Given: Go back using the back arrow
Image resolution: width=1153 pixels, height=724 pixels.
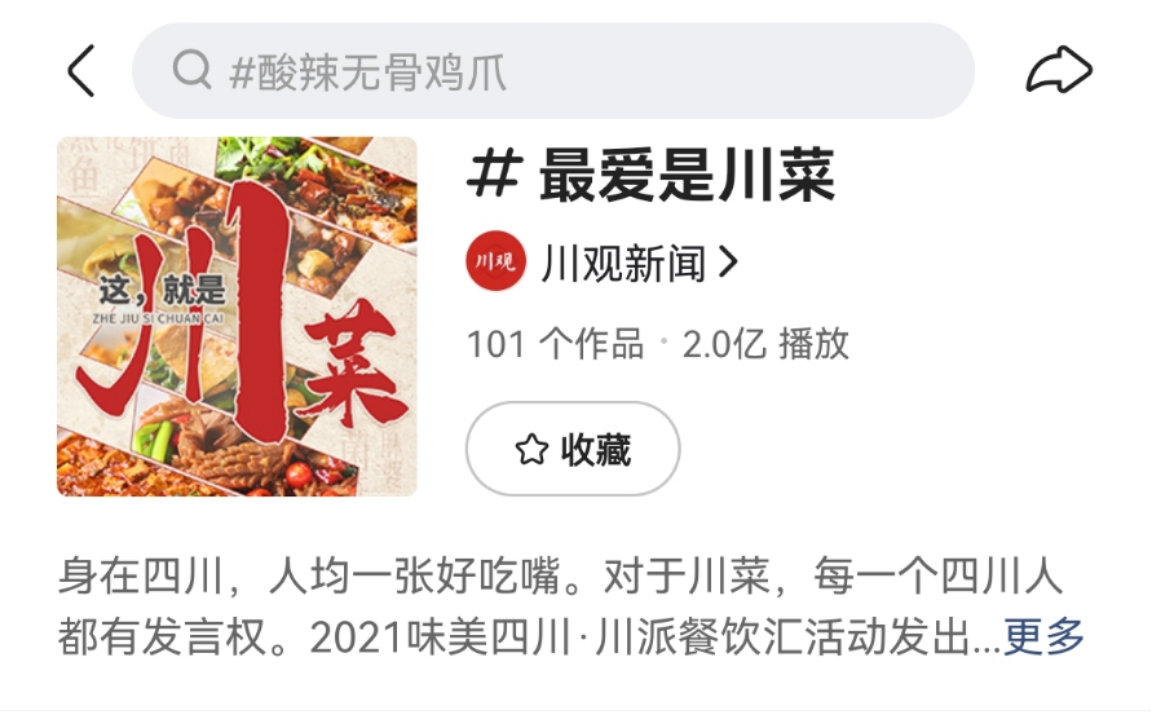Looking at the screenshot, I should [x=81, y=71].
